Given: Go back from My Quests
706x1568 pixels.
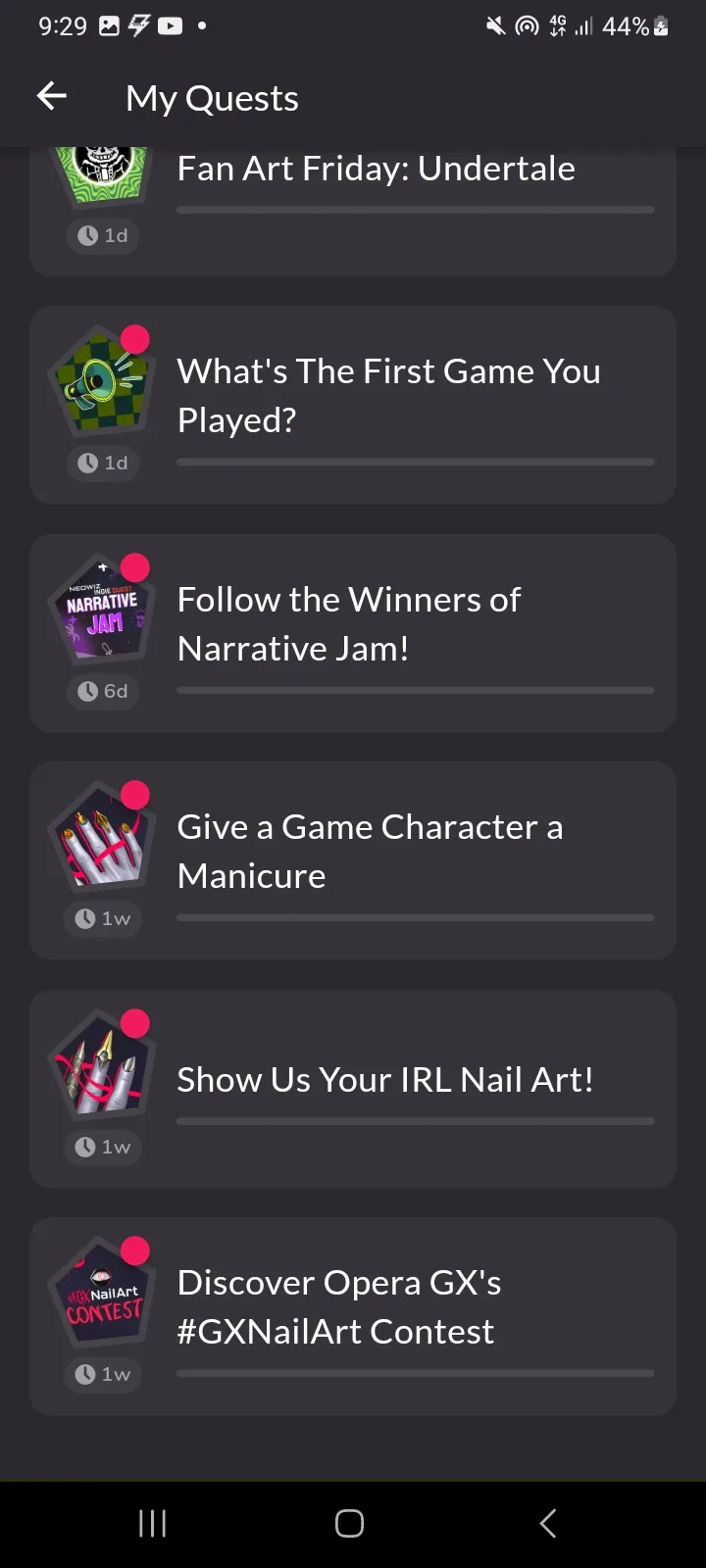Looking at the screenshot, I should click(x=52, y=96).
